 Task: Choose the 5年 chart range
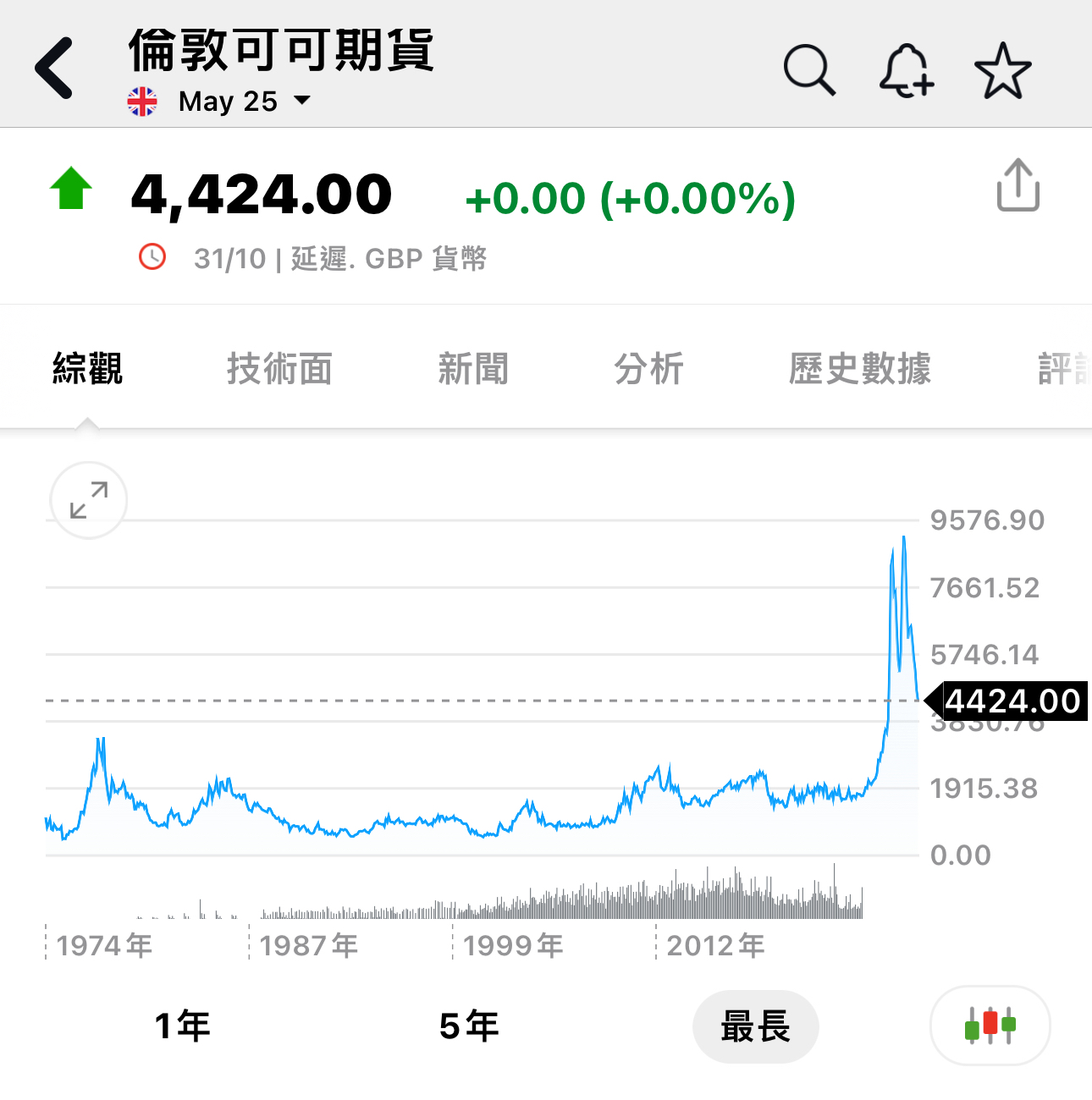tap(469, 1026)
